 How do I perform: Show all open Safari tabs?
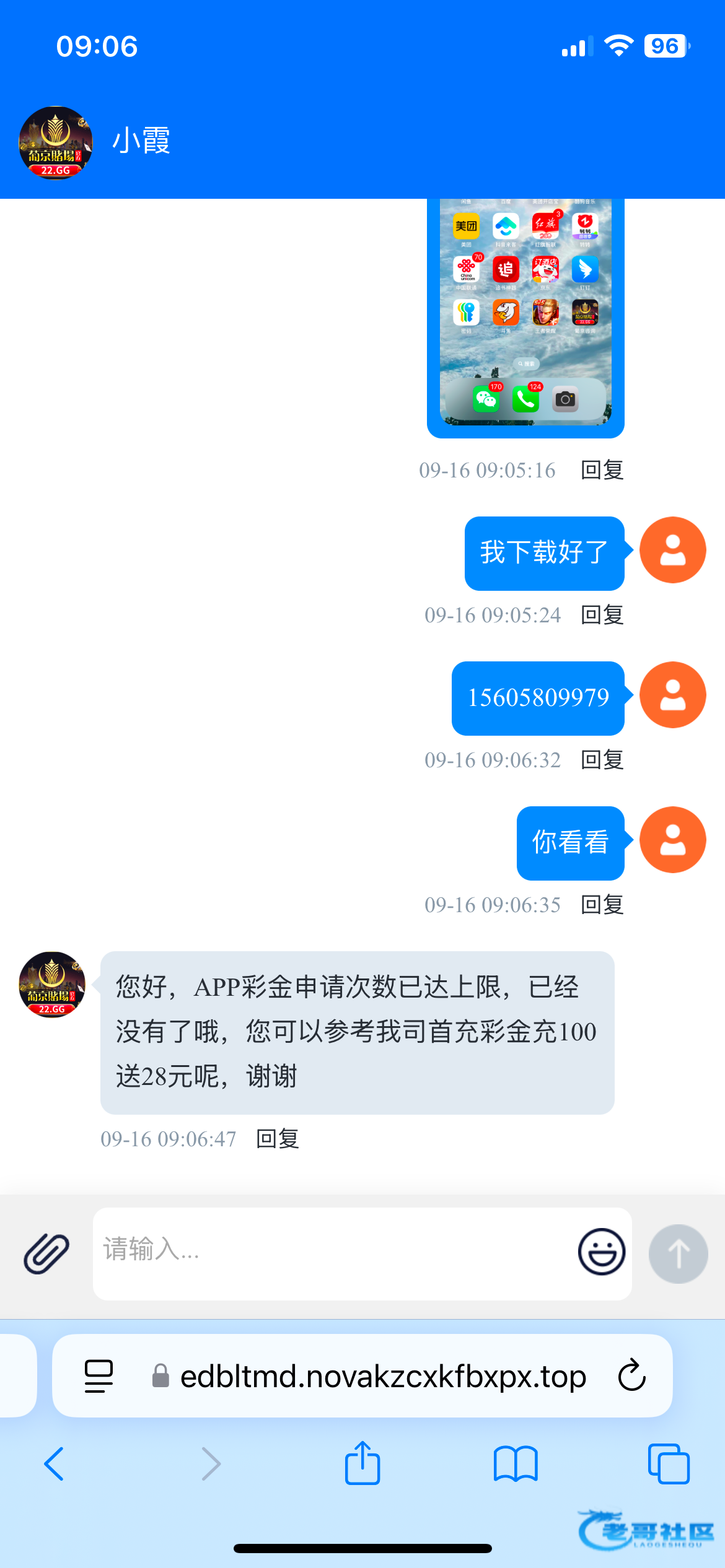[x=668, y=1464]
